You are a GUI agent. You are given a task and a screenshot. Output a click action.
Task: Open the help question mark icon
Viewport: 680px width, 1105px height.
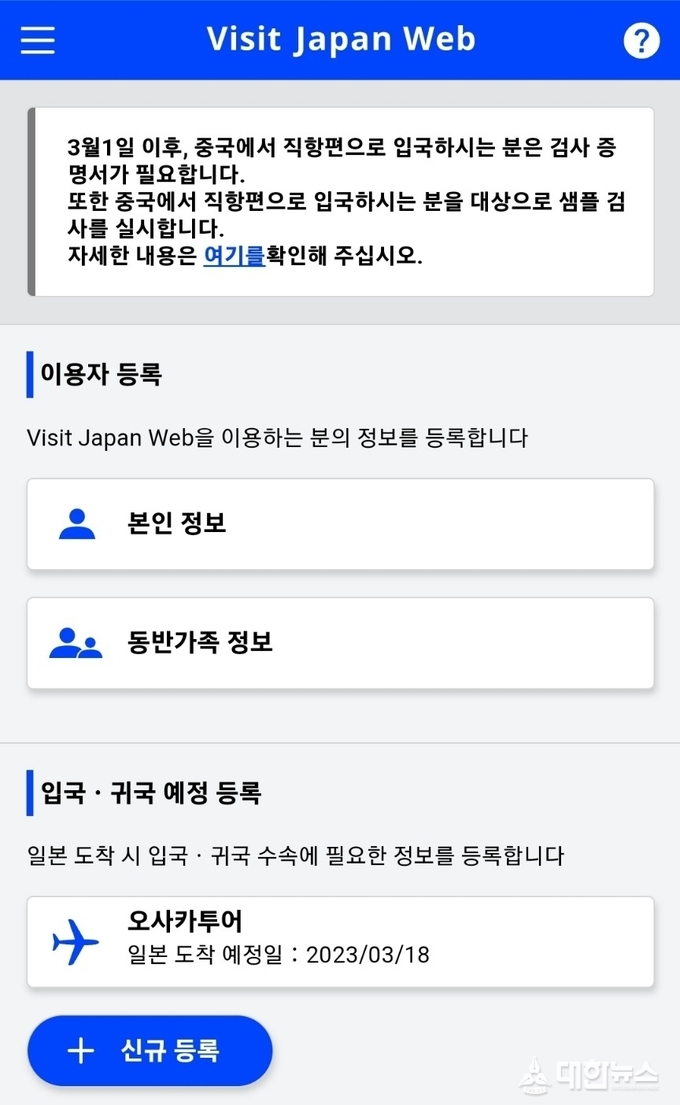pyautogui.click(x=641, y=41)
